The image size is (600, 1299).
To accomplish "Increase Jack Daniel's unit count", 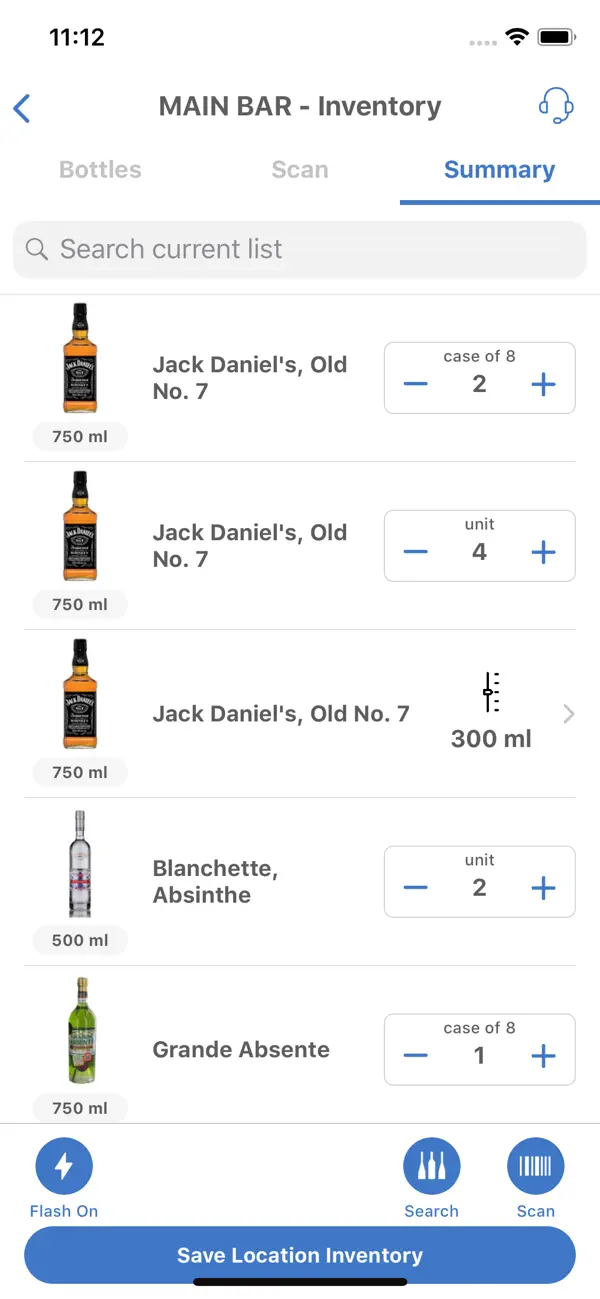I will [543, 552].
